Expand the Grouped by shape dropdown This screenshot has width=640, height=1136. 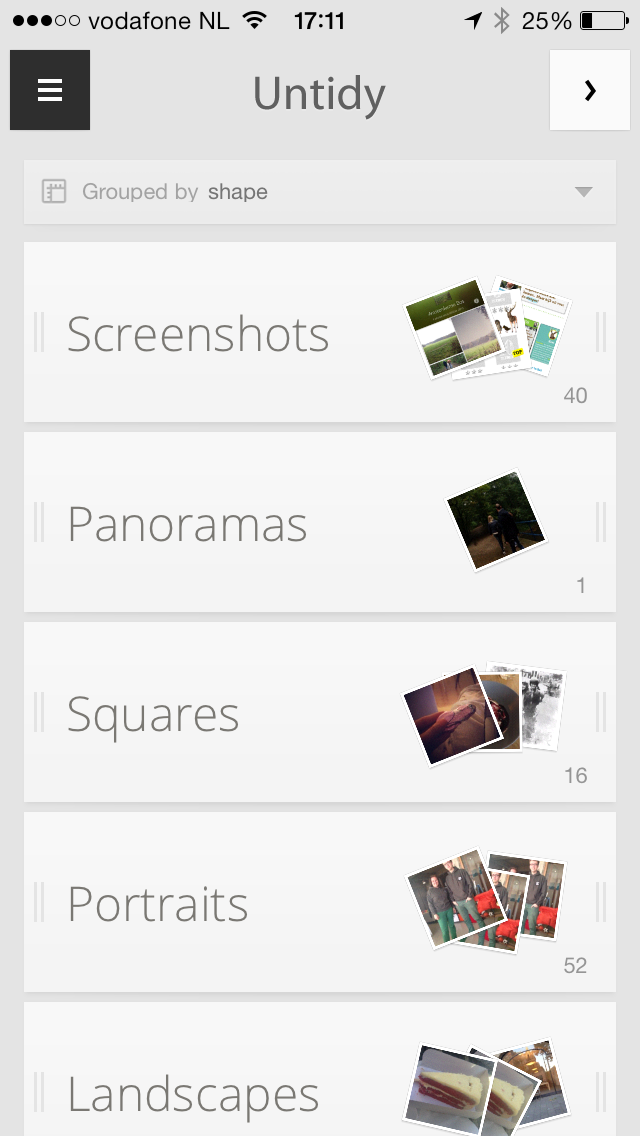click(320, 192)
